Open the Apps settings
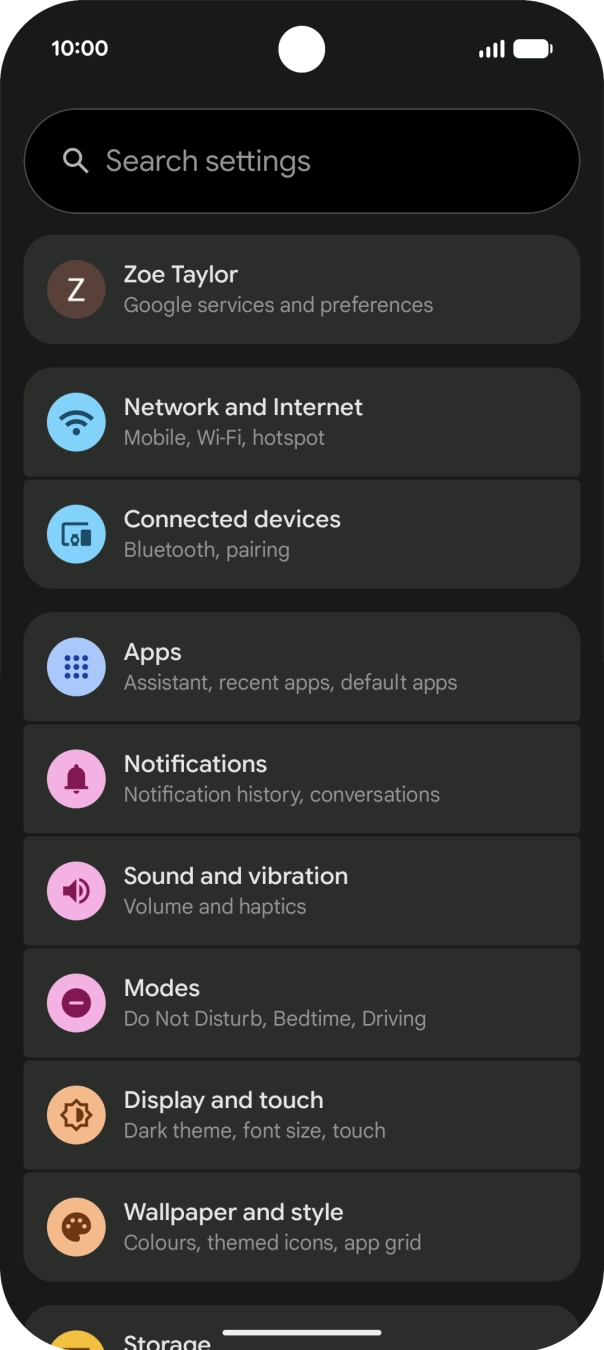This screenshot has height=1350, width=604. pos(302,667)
